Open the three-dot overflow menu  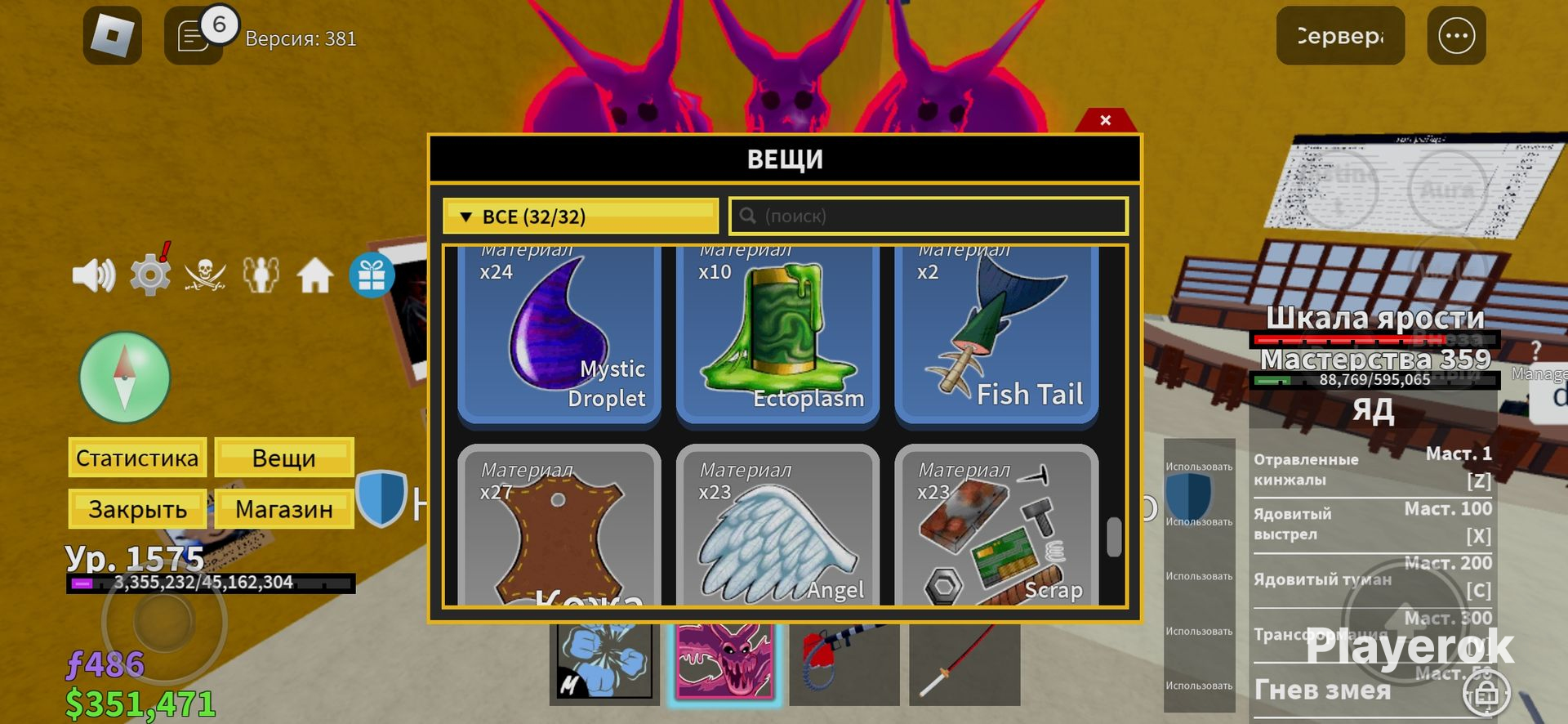pos(1456,36)
